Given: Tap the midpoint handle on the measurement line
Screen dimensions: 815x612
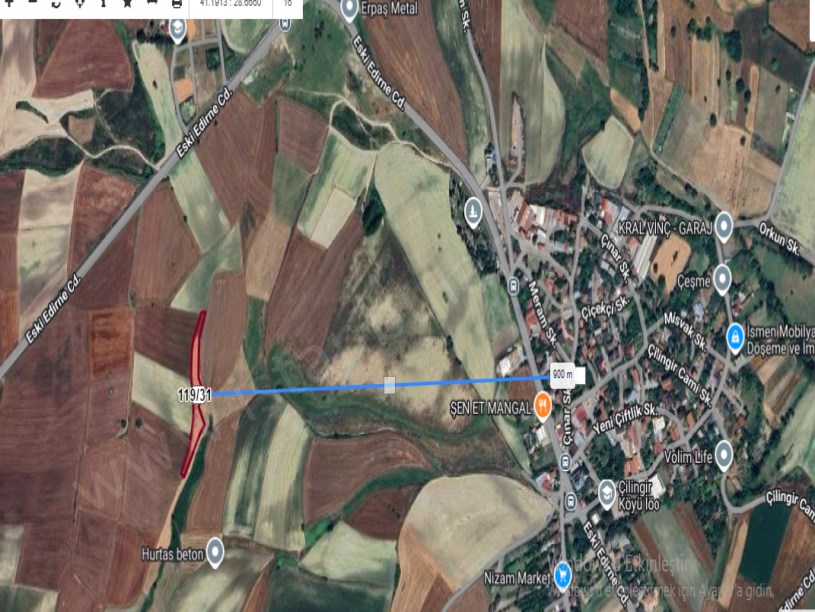Looking at the screenshot, I should click(x=389, y=384).
